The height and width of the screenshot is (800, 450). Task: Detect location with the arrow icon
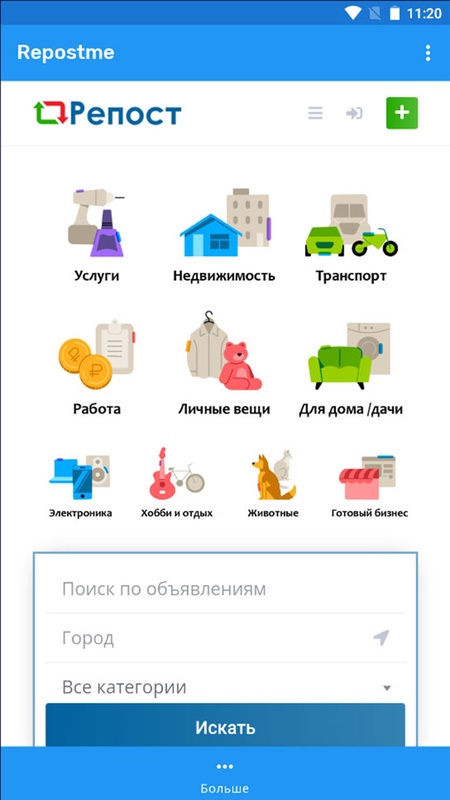tap(381, 637)
